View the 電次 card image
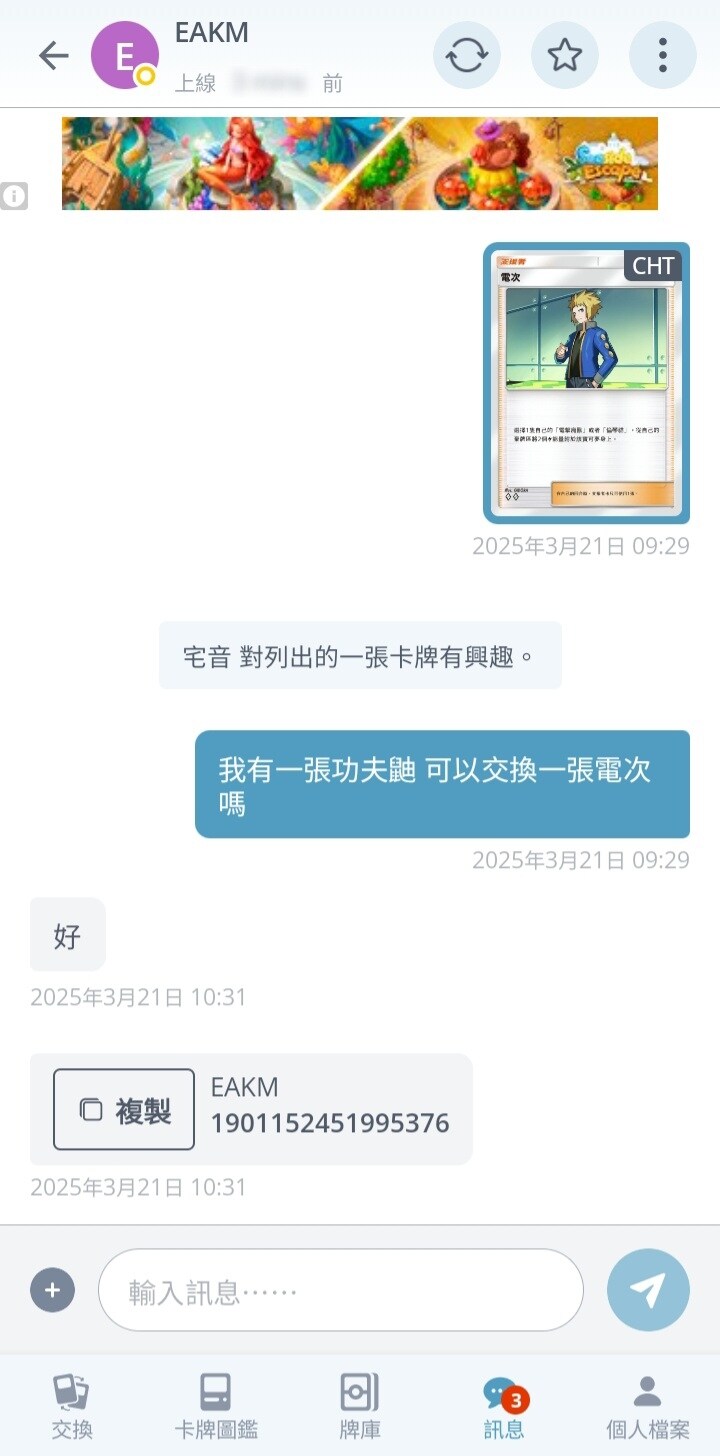 pyautogui.click(x=587, y=383)
